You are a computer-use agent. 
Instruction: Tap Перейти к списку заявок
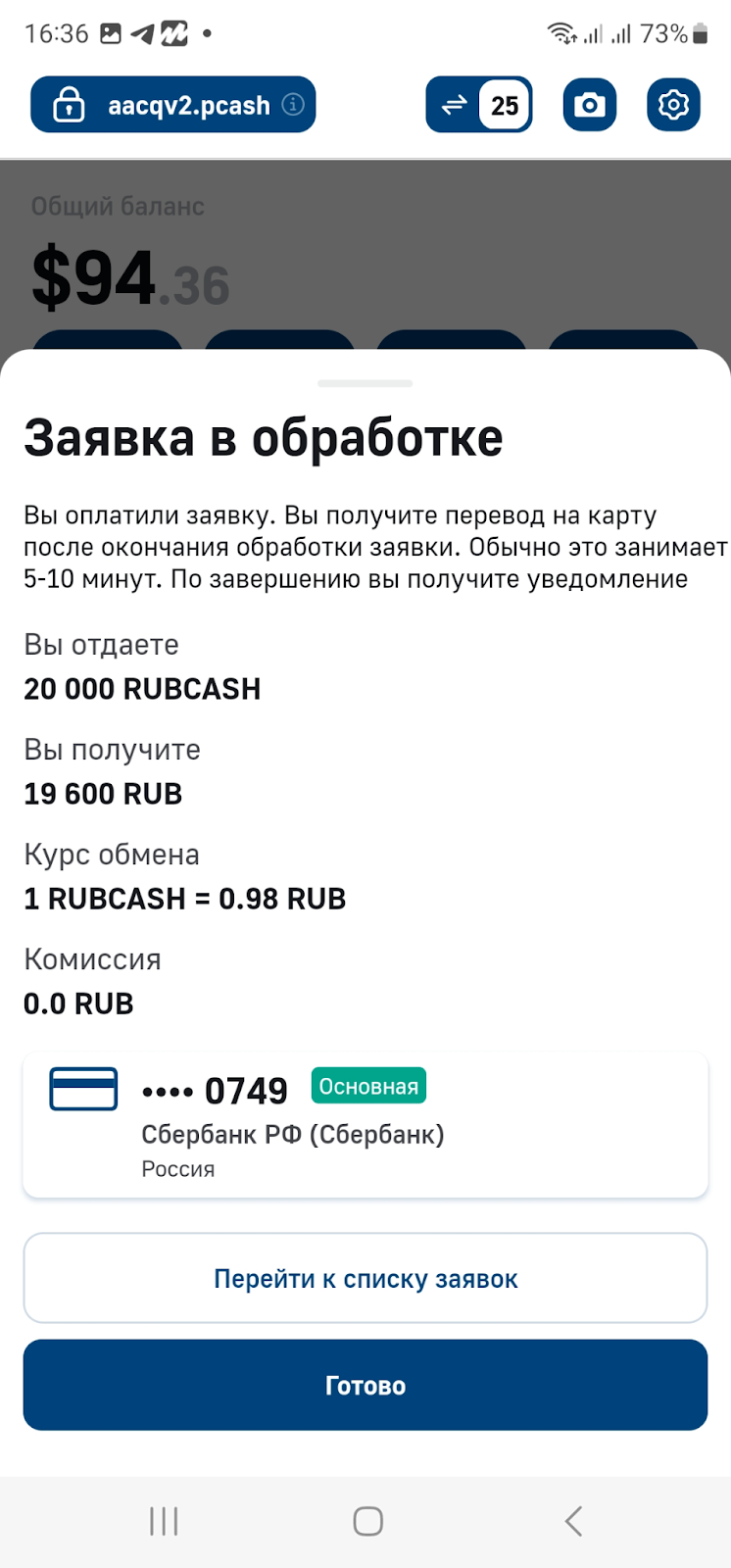[x=365, y=1279]
